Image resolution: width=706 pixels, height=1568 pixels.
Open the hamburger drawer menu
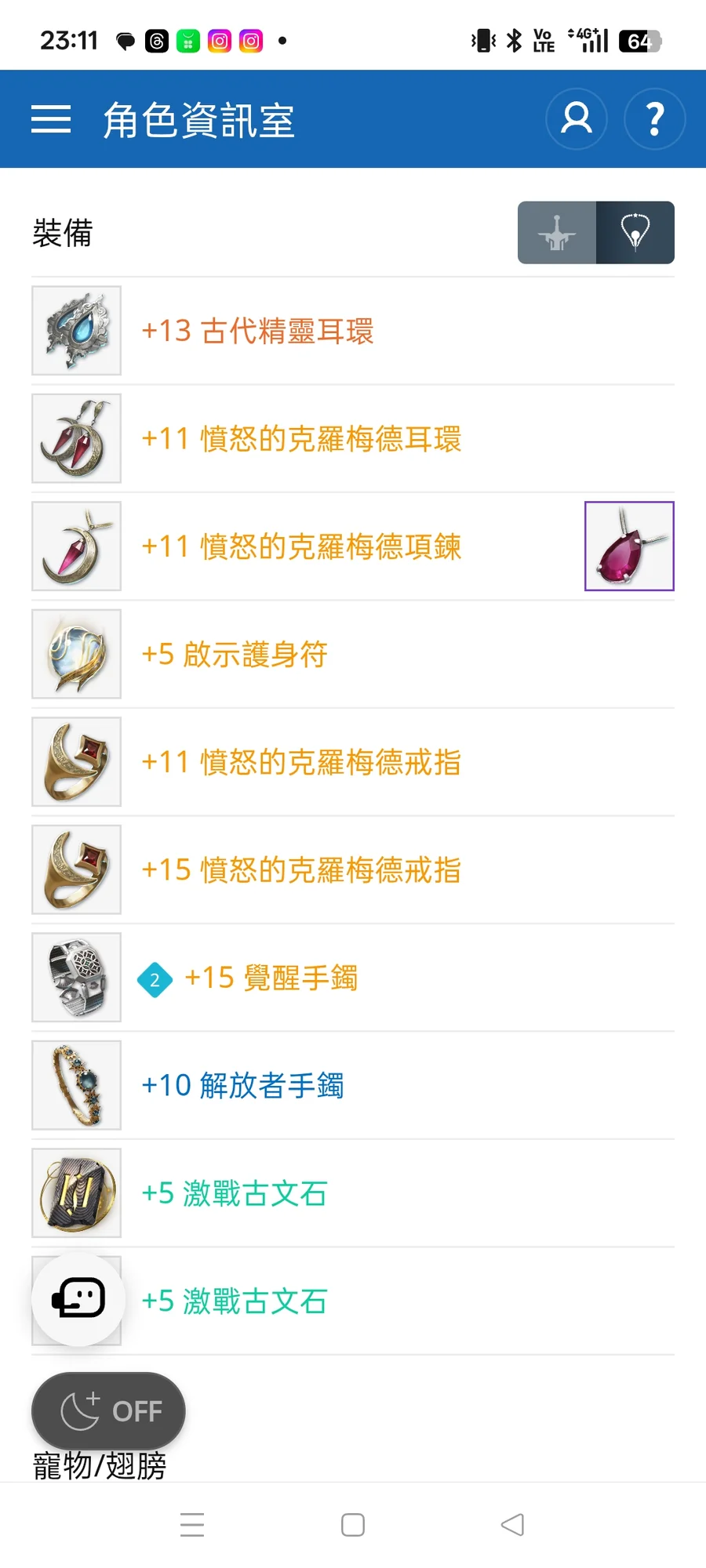[x=51, y=119]
